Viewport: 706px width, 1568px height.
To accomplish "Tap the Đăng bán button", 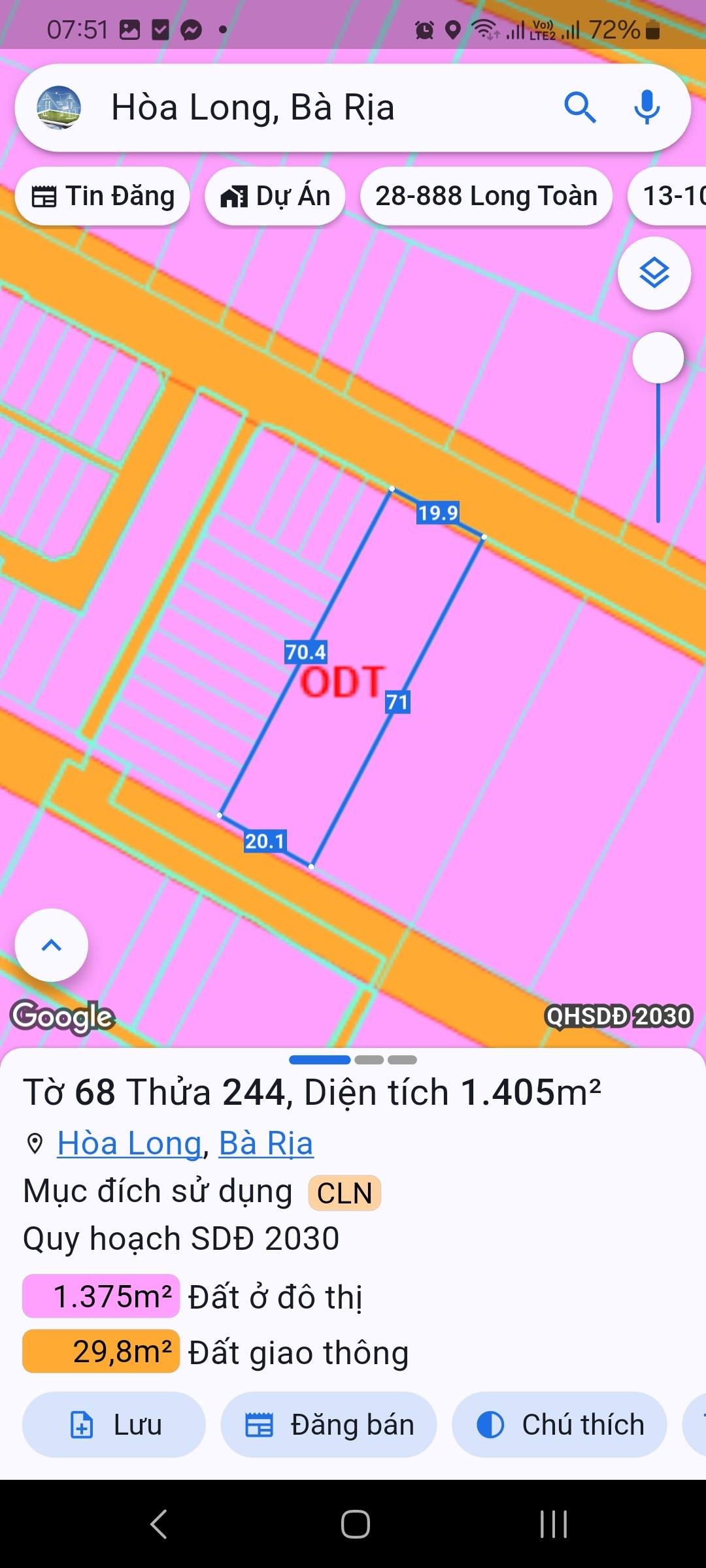I will [x=329, y=1424].
